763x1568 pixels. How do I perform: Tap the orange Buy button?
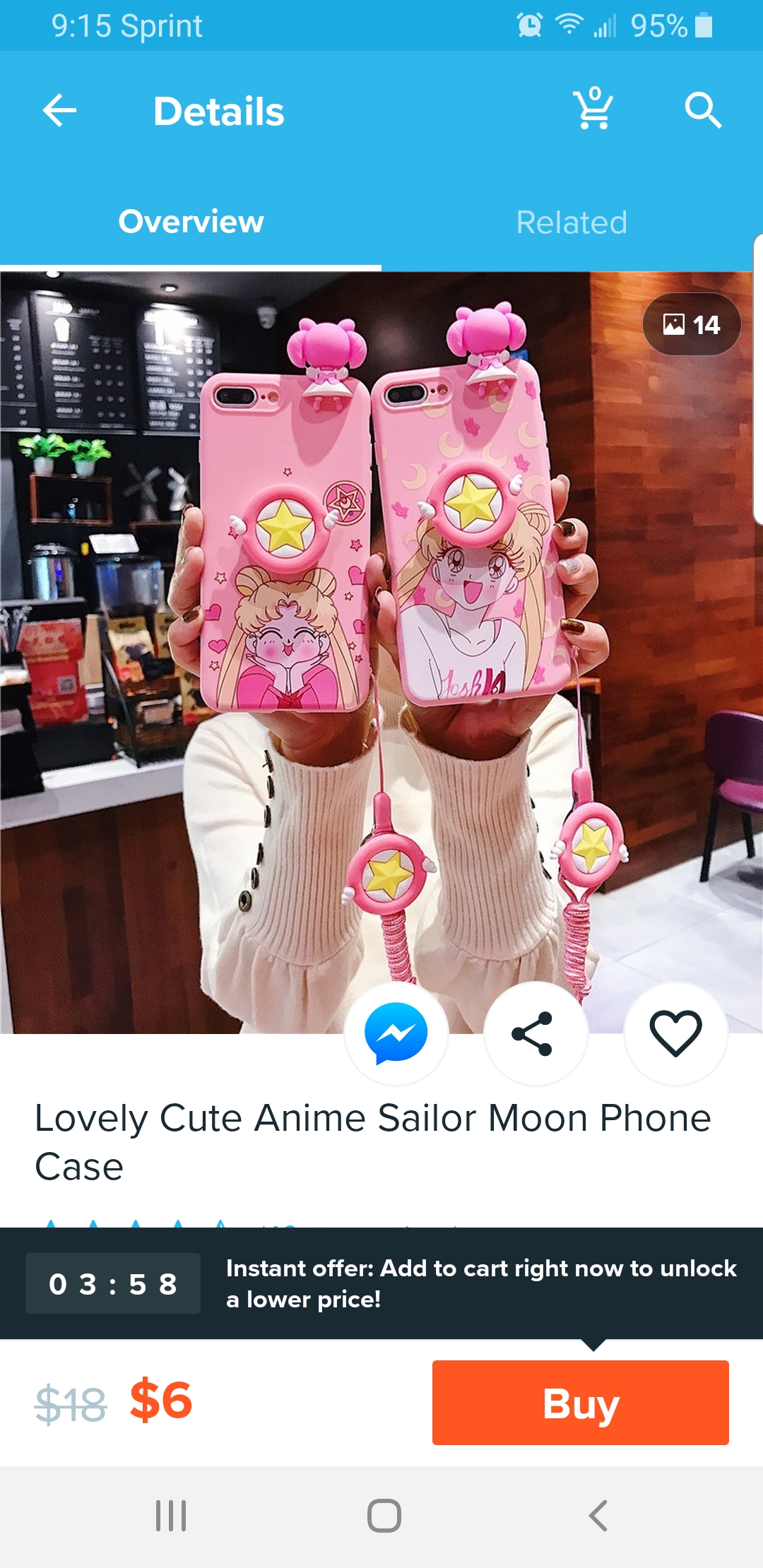click(x=581, y=1403)
